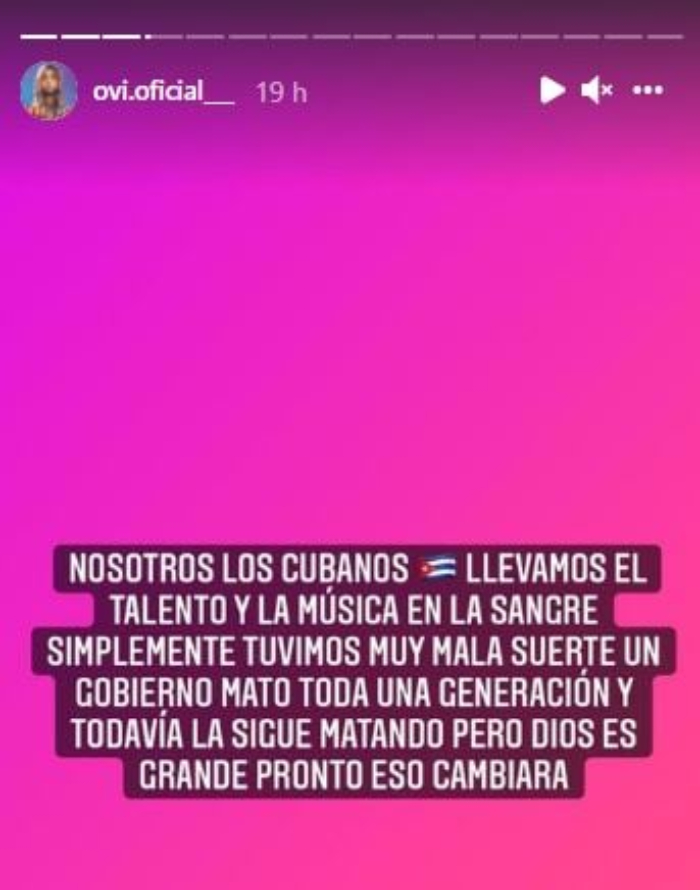Open the three-dot more options menu
700x890 pixels.
[649, 91]
